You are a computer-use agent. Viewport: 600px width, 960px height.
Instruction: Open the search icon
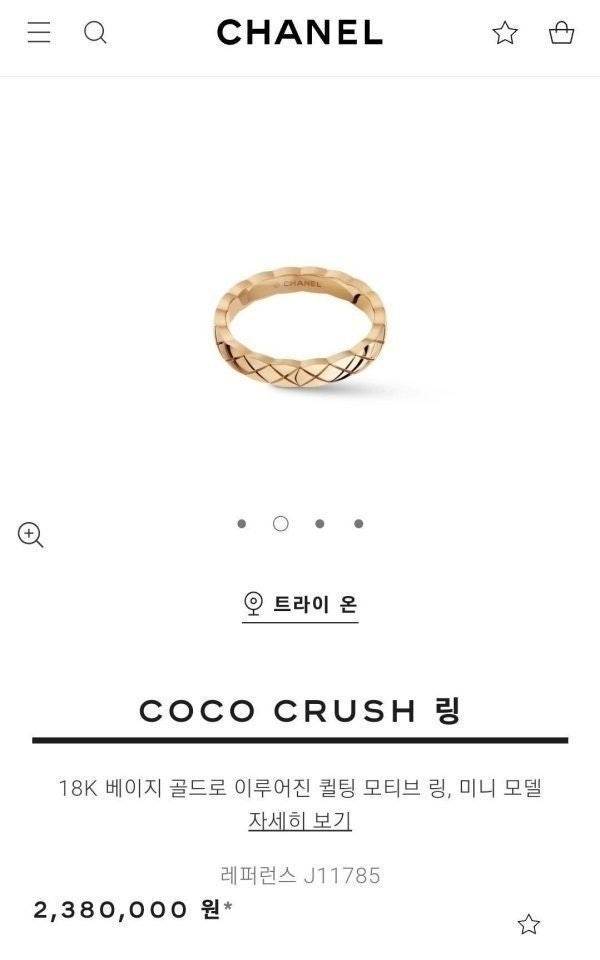(95, 33)
